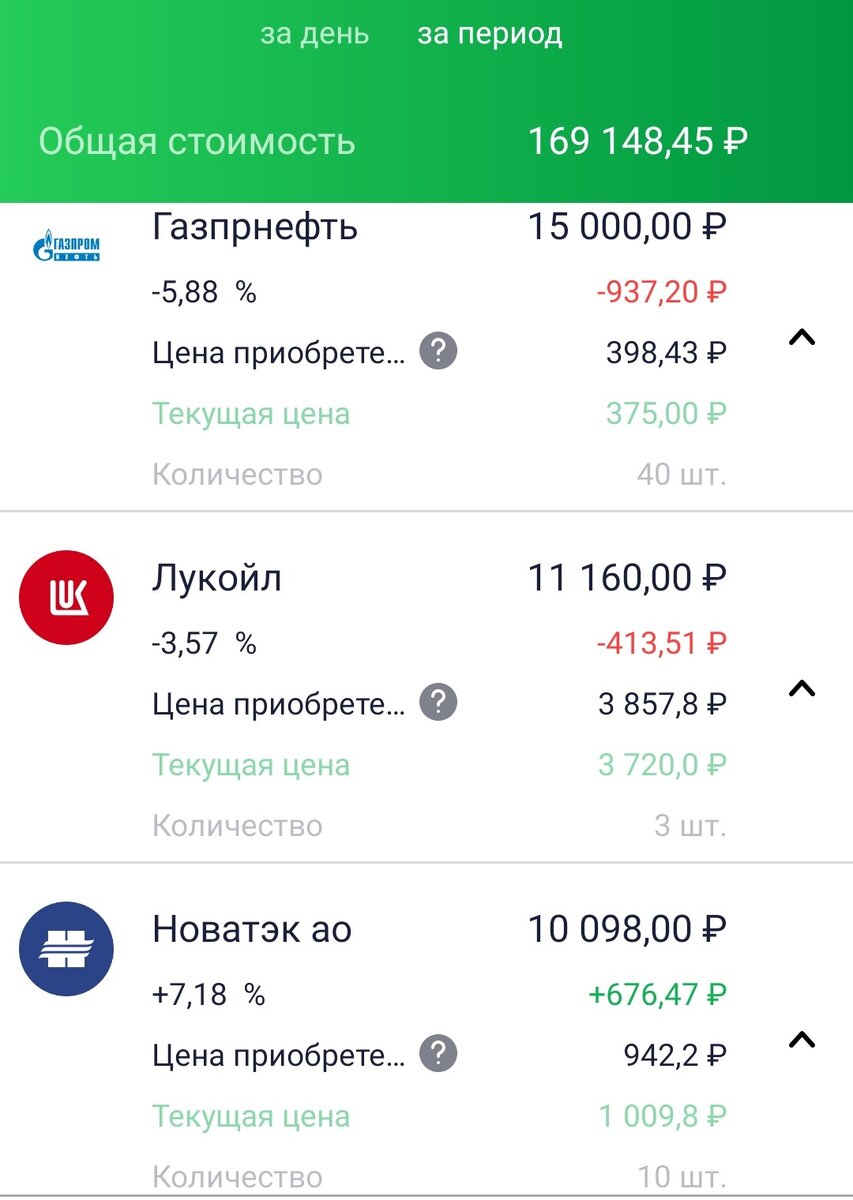
Task: Open purchase price help for Газпрнефть
Action: click(437, 350)
